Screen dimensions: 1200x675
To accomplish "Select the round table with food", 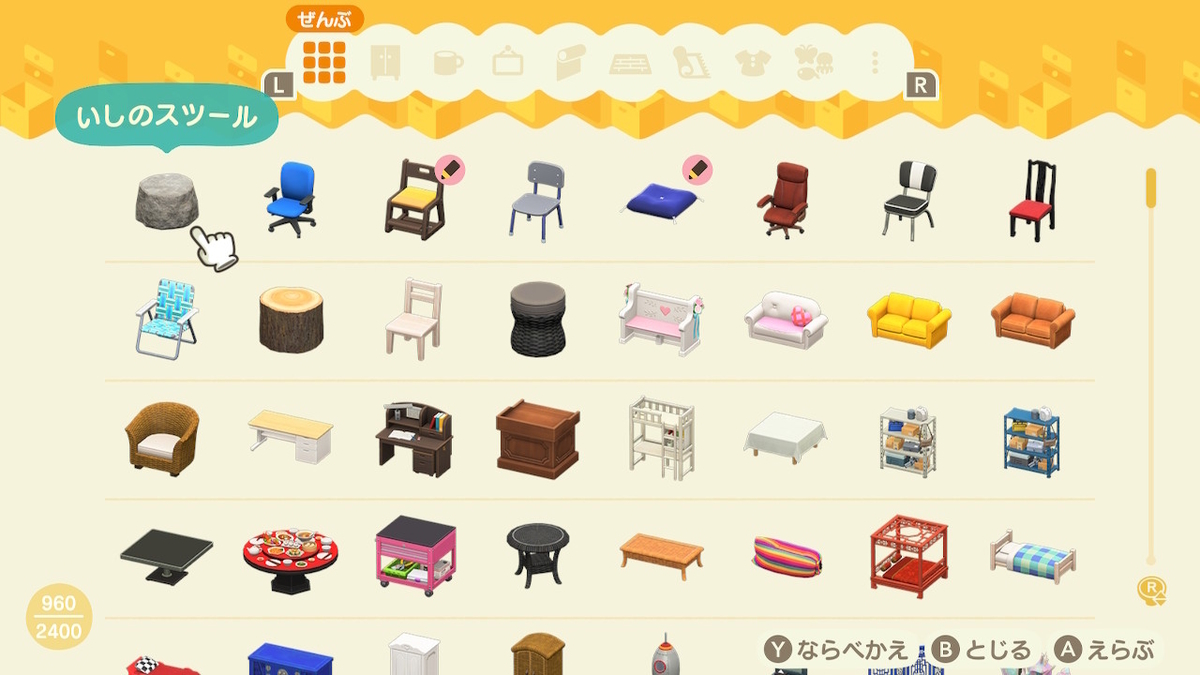I will 290,555.
